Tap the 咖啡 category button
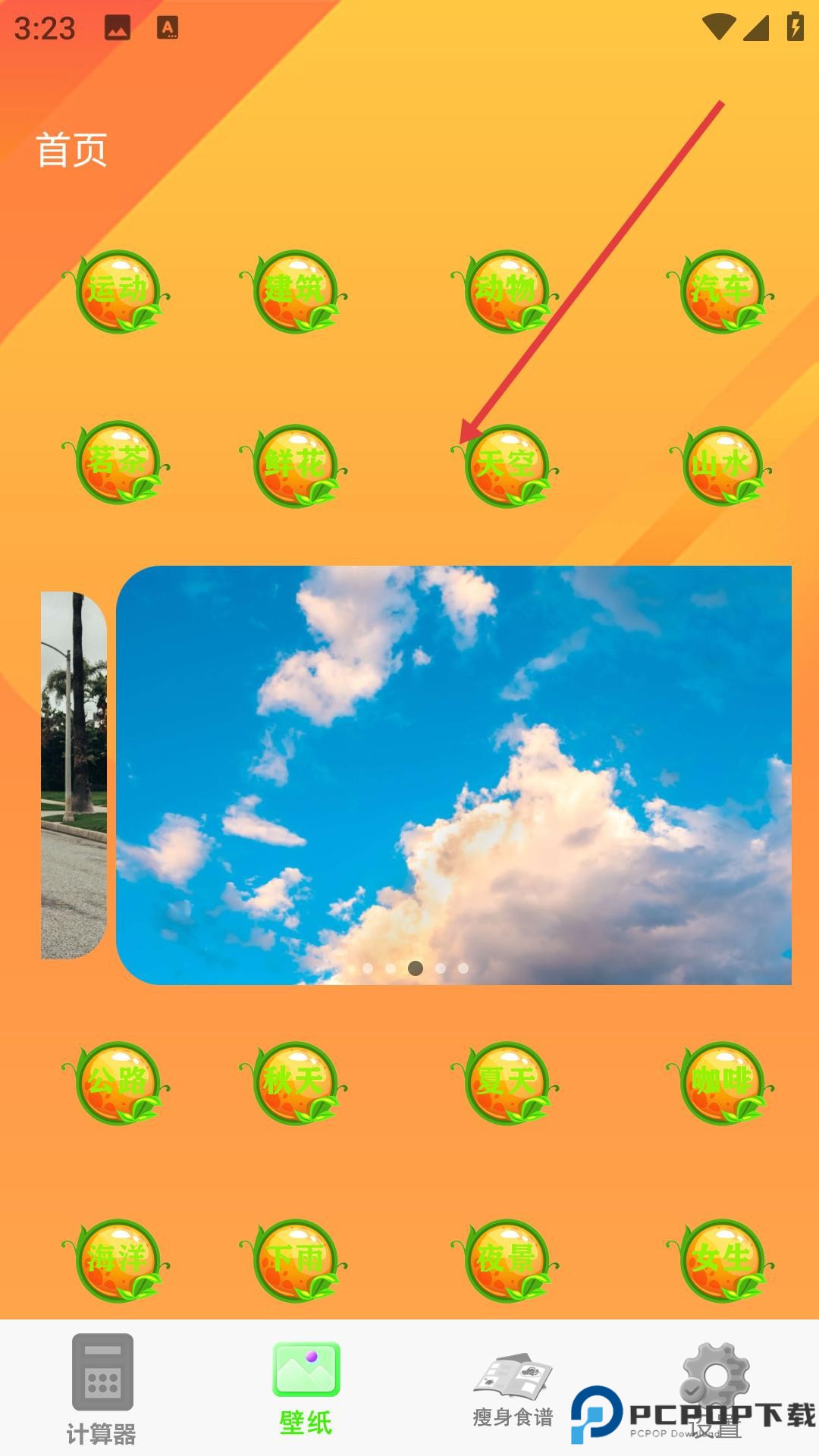Screen dimensions: 819x1456 tap(722, 1083)
